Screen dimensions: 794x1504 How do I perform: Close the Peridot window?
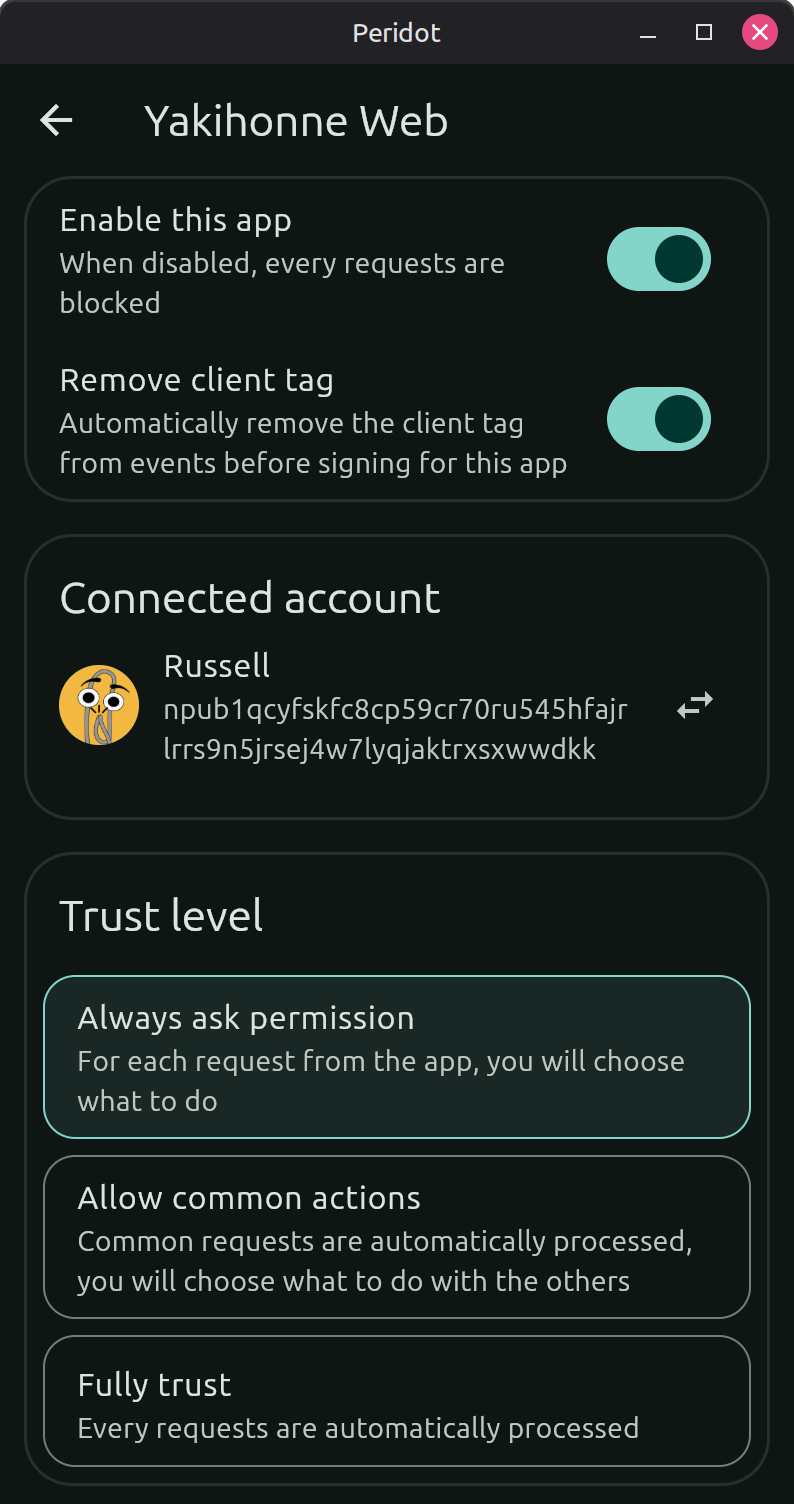click(x=760, y=33)
